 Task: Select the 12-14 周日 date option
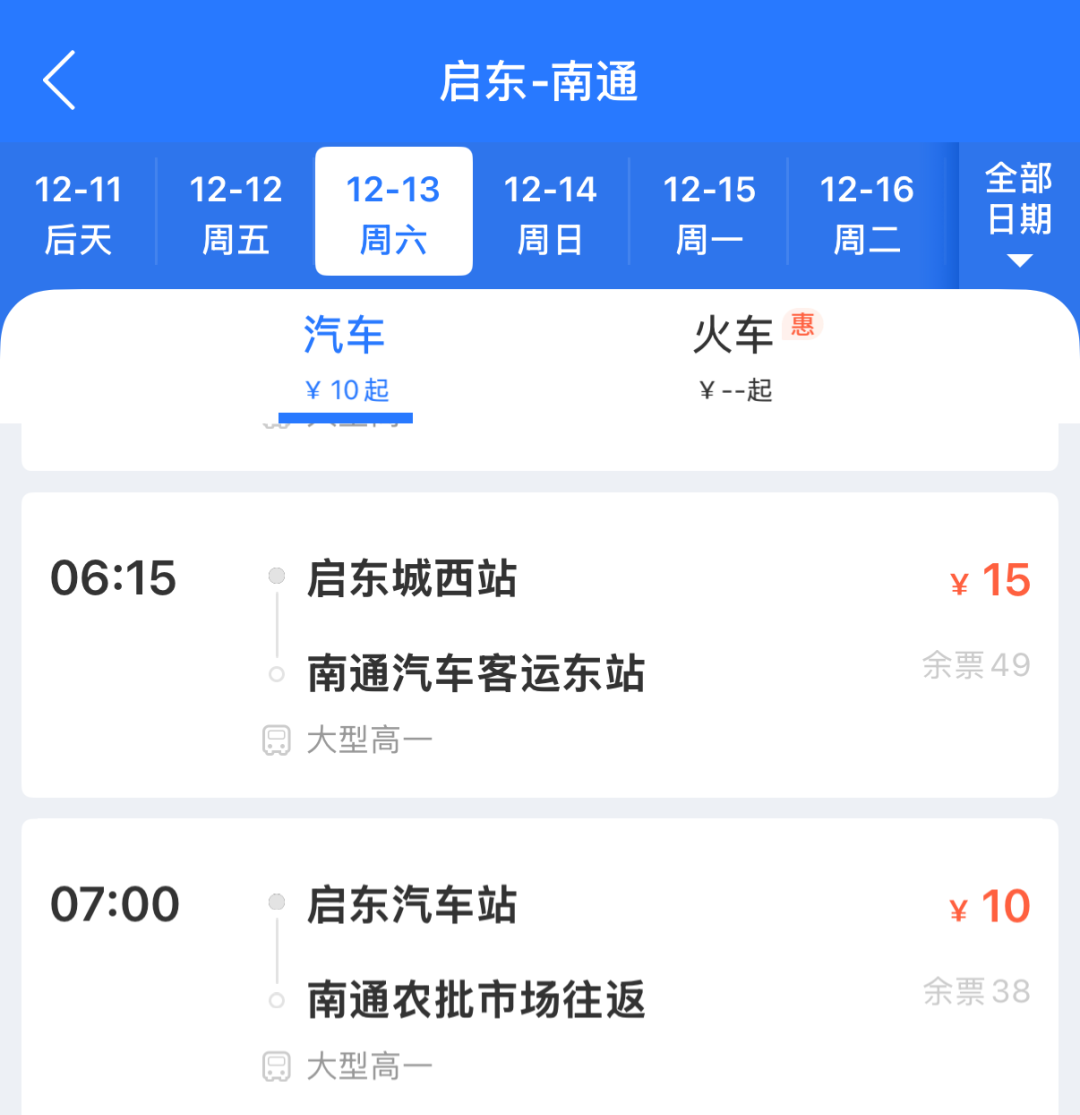point(551,212)
